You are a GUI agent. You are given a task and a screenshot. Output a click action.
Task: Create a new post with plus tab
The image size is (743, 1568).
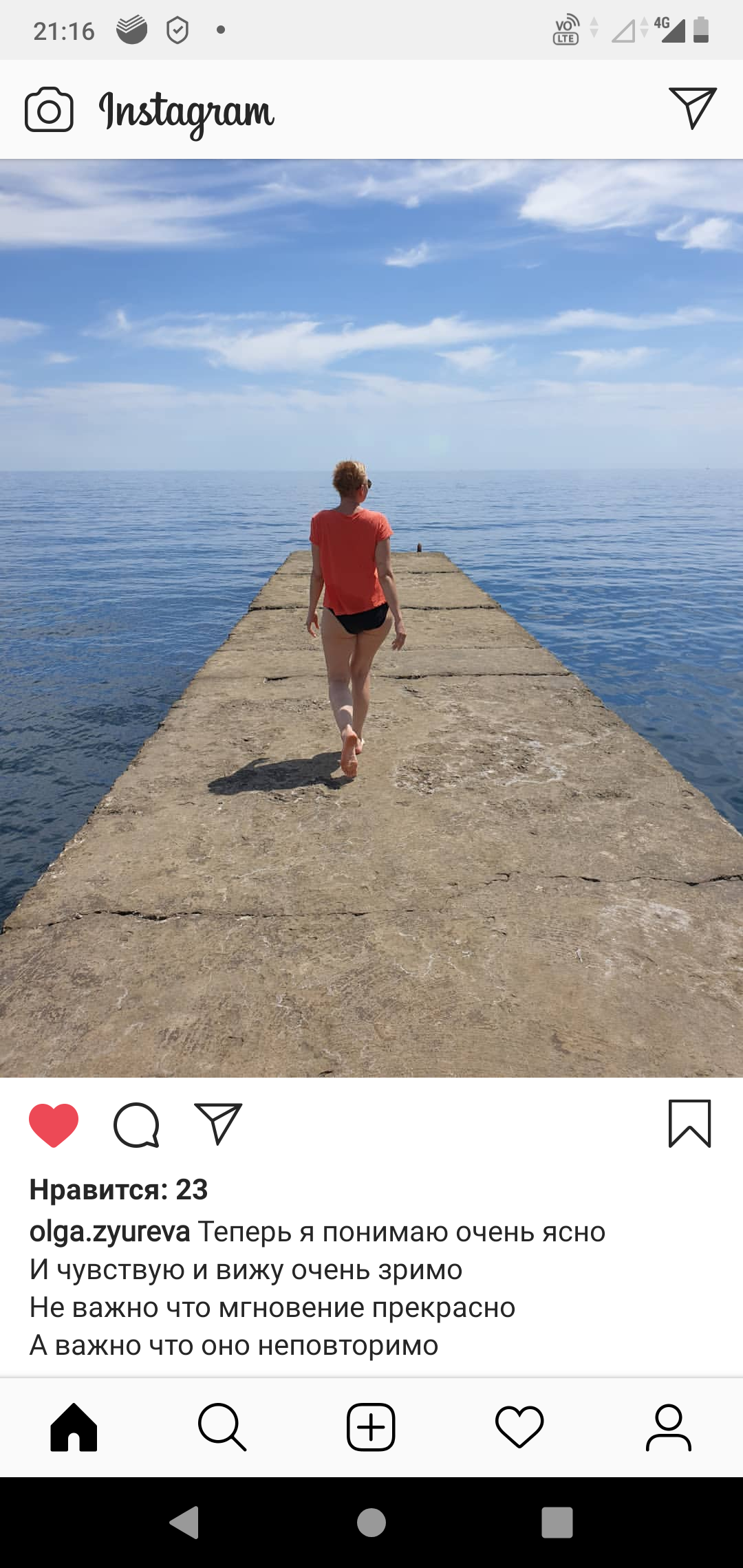pyautogui.click(x=371, y=1427)
